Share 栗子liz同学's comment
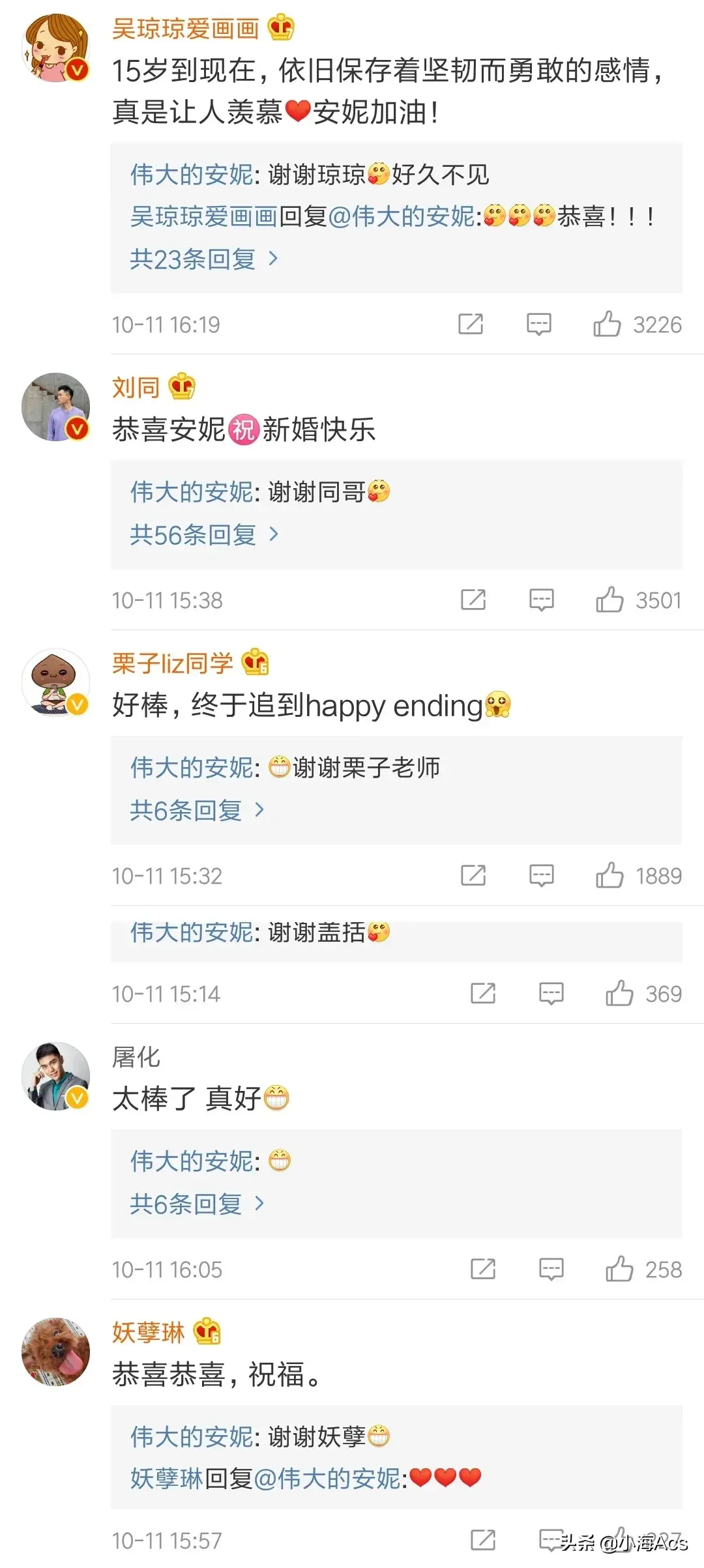The image size is (704, 1568). 473,875
